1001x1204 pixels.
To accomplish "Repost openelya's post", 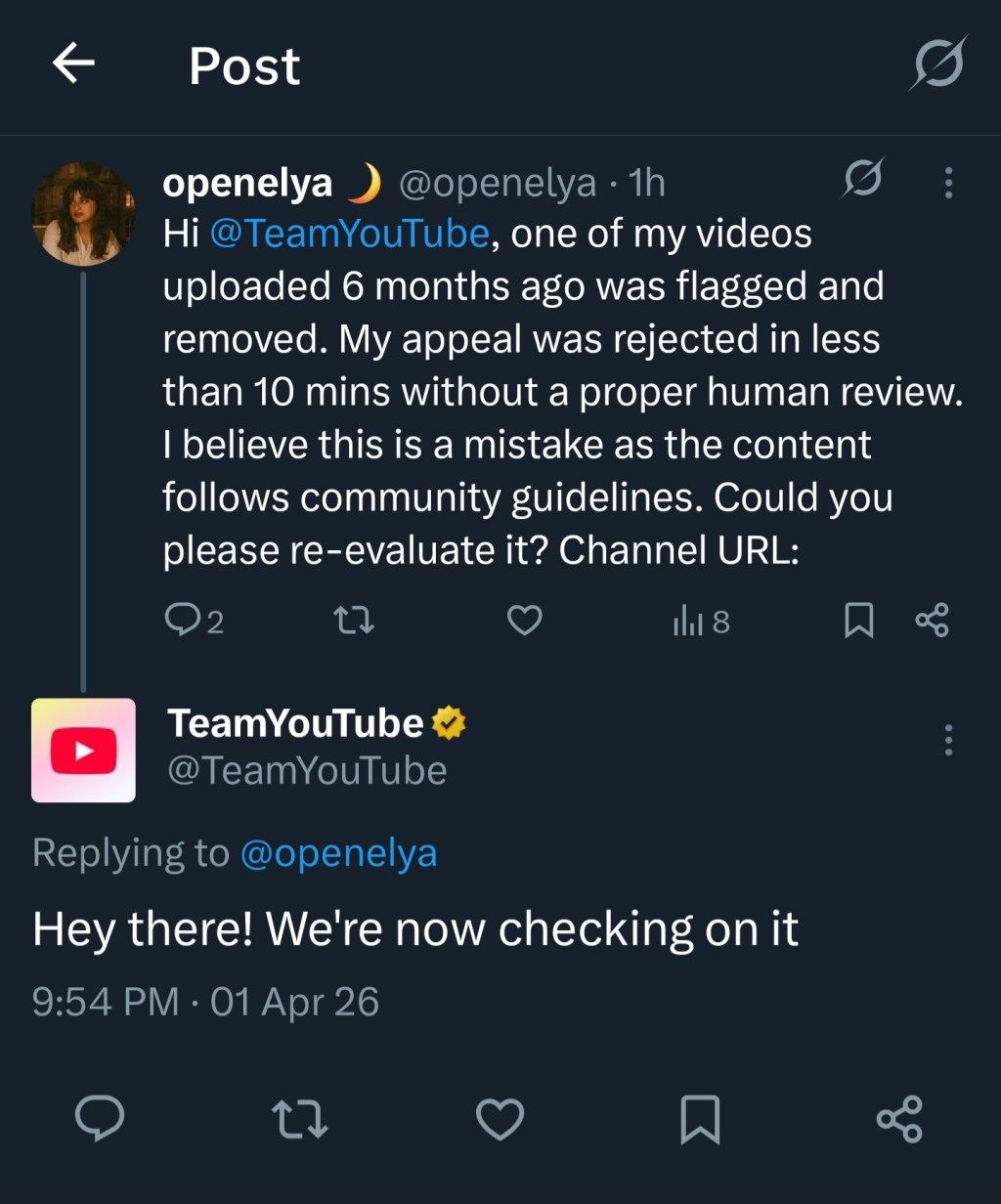I will tap(354, 621).
